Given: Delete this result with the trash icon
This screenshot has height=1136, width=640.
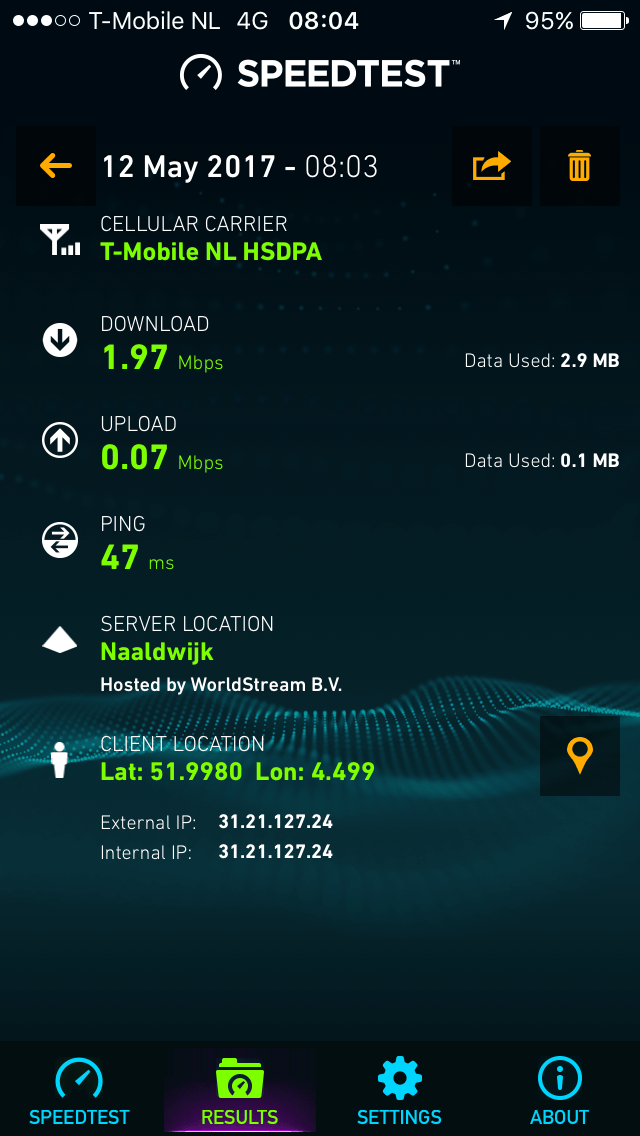Looking at the screenshot, I should [580, 166].
